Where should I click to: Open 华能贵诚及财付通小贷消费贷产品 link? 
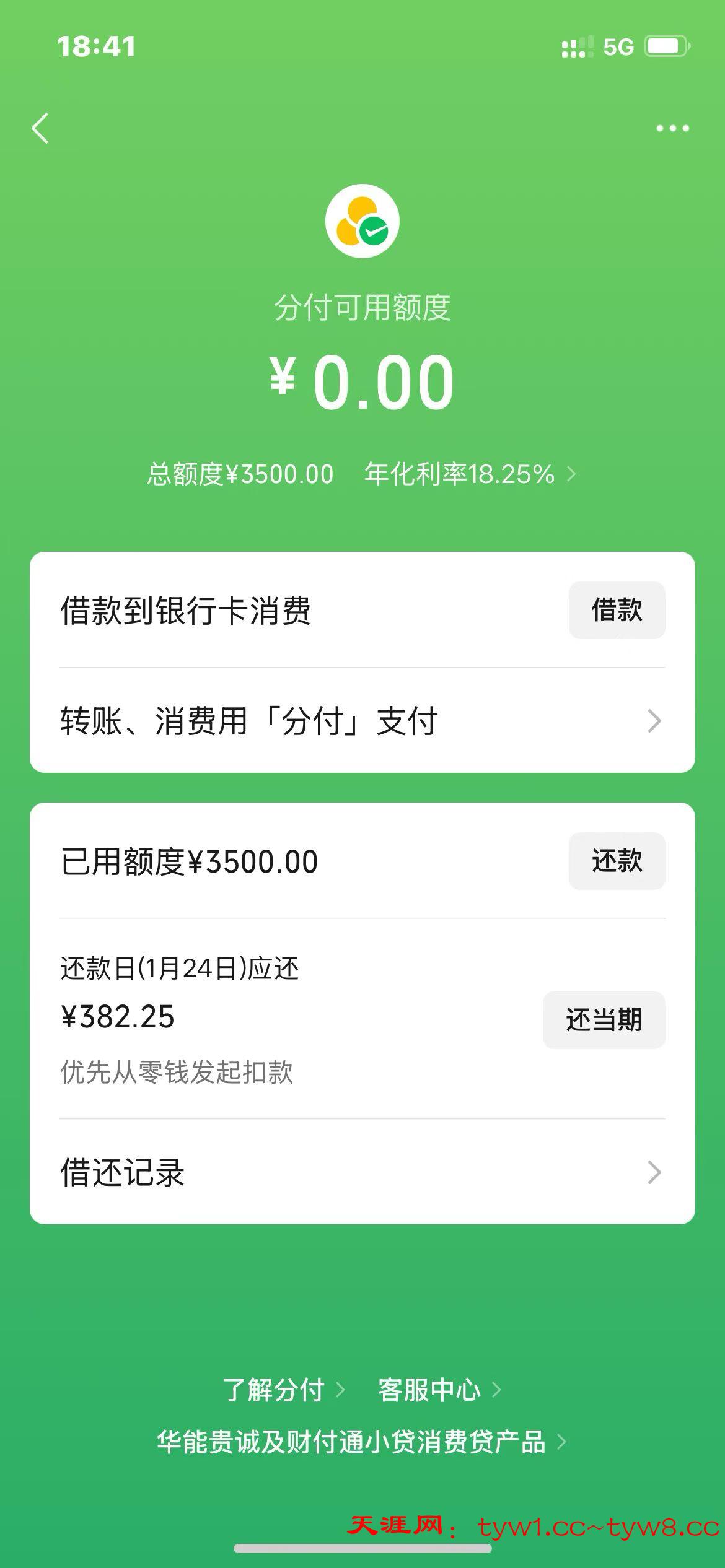tap(361, 1442)
